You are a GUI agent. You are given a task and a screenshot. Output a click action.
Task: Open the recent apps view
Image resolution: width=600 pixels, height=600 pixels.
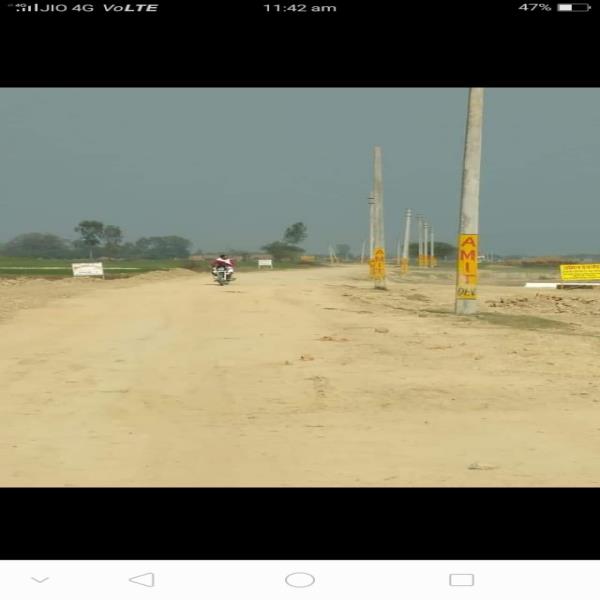click(x=461, y=579)
